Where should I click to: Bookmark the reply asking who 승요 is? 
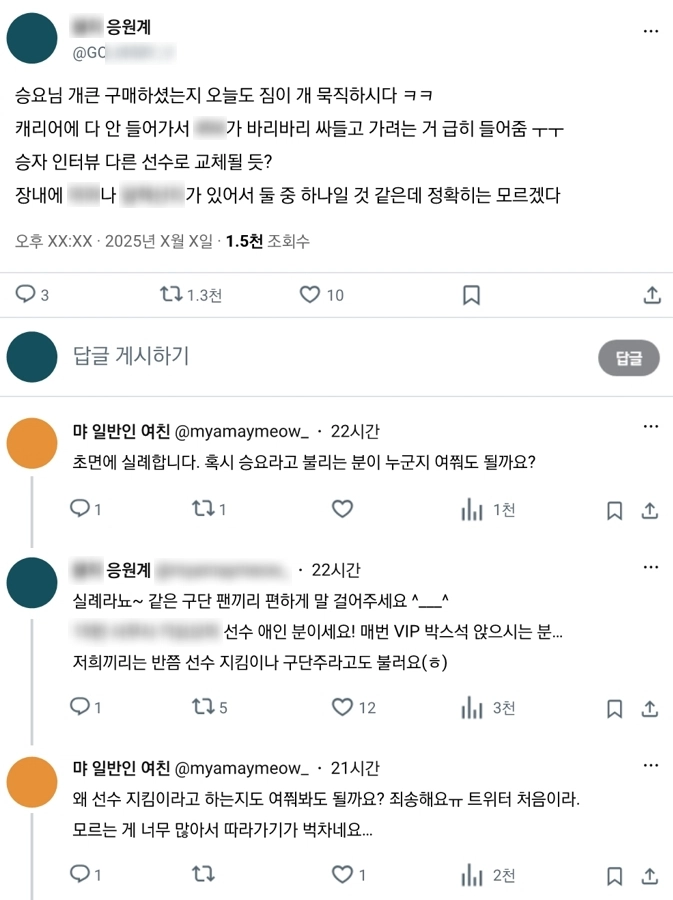point(615,510)
